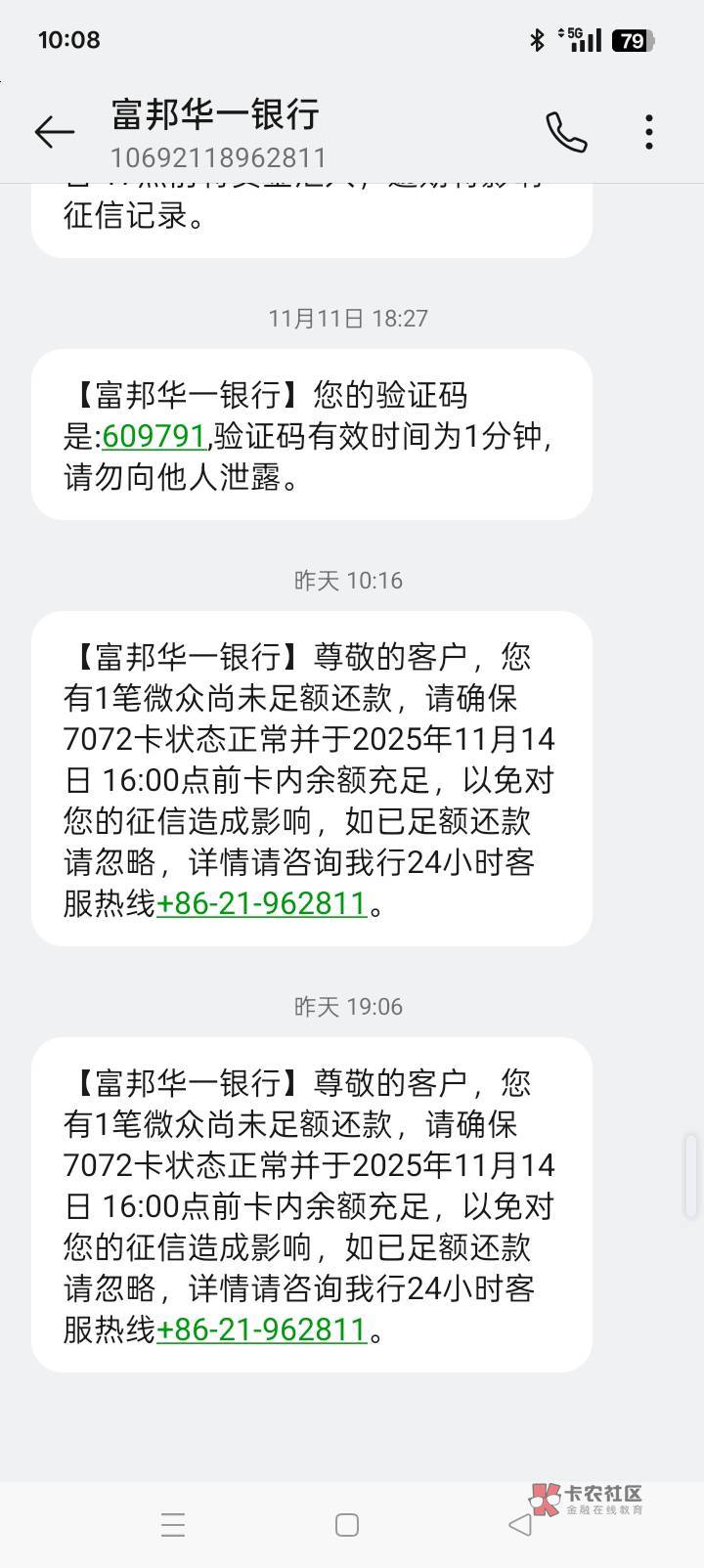
Task: Go to home via the navigation bar square
Action: tap(347, 1525)
